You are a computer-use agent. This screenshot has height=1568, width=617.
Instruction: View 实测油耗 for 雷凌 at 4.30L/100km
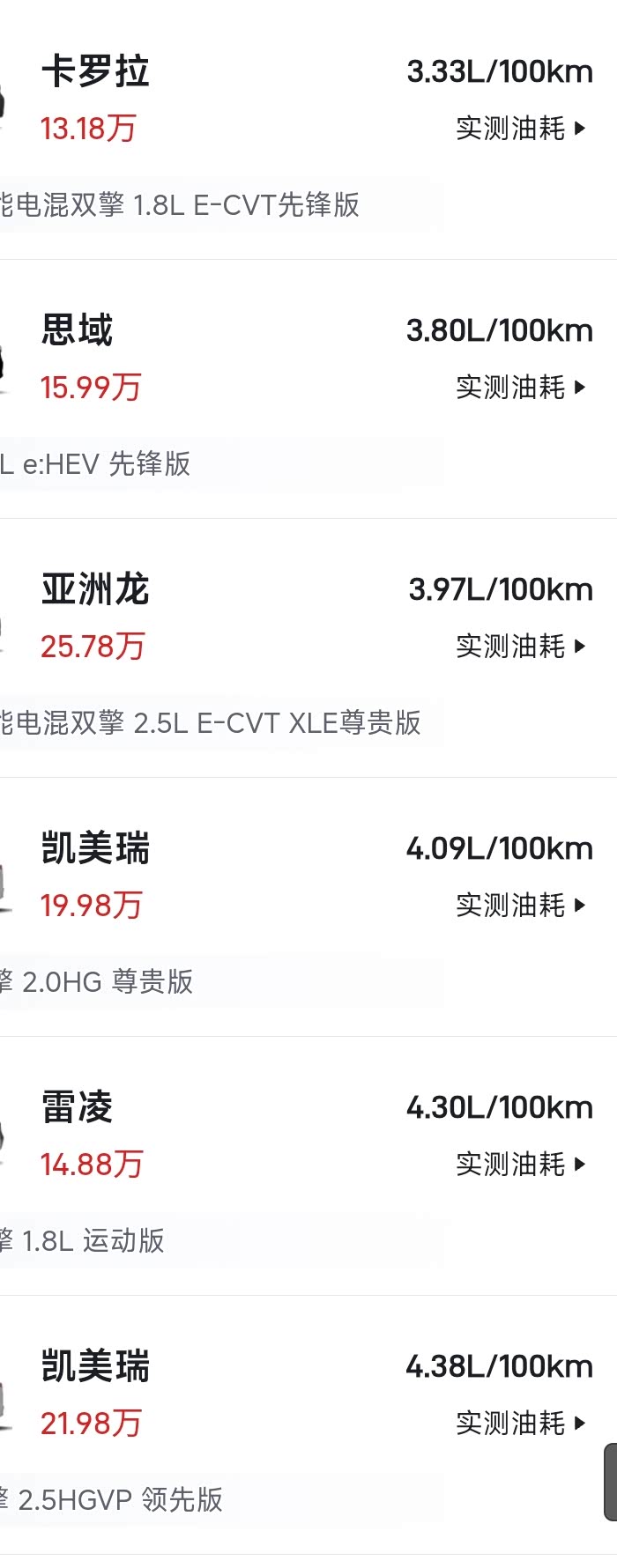click(520, 1165)
